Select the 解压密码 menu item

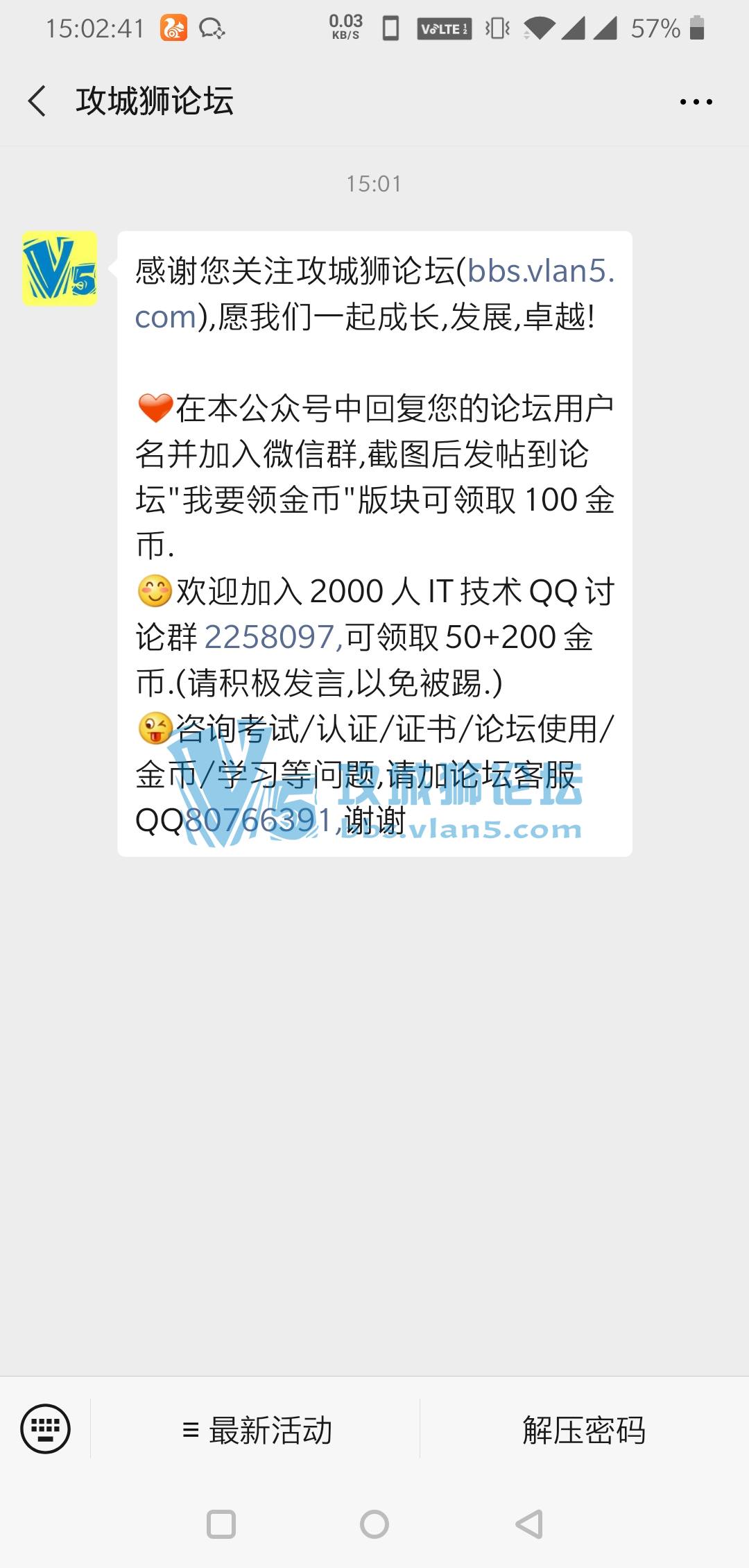(584, 1431)
